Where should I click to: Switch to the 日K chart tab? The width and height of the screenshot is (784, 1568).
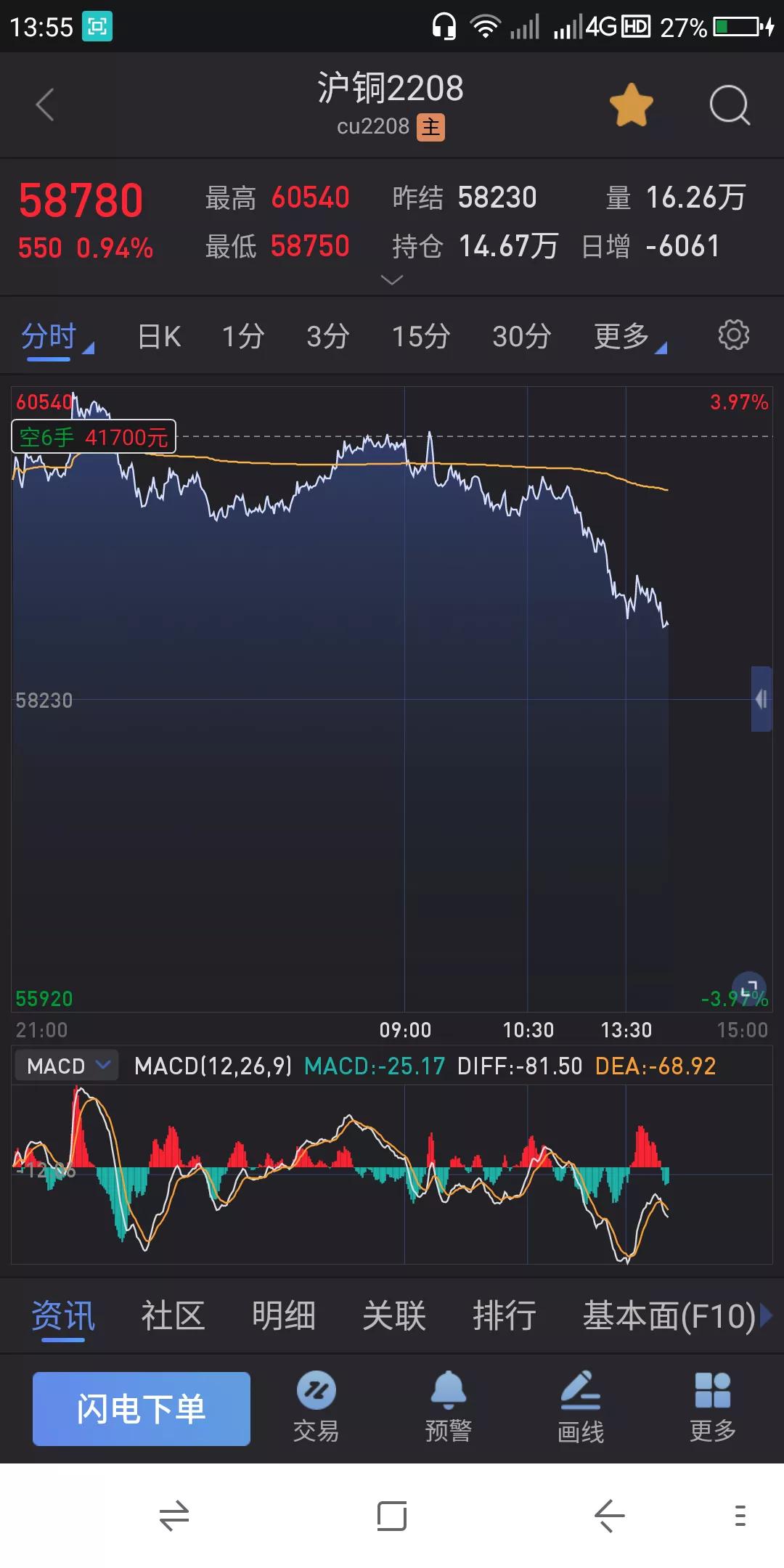tap(159, 337)
